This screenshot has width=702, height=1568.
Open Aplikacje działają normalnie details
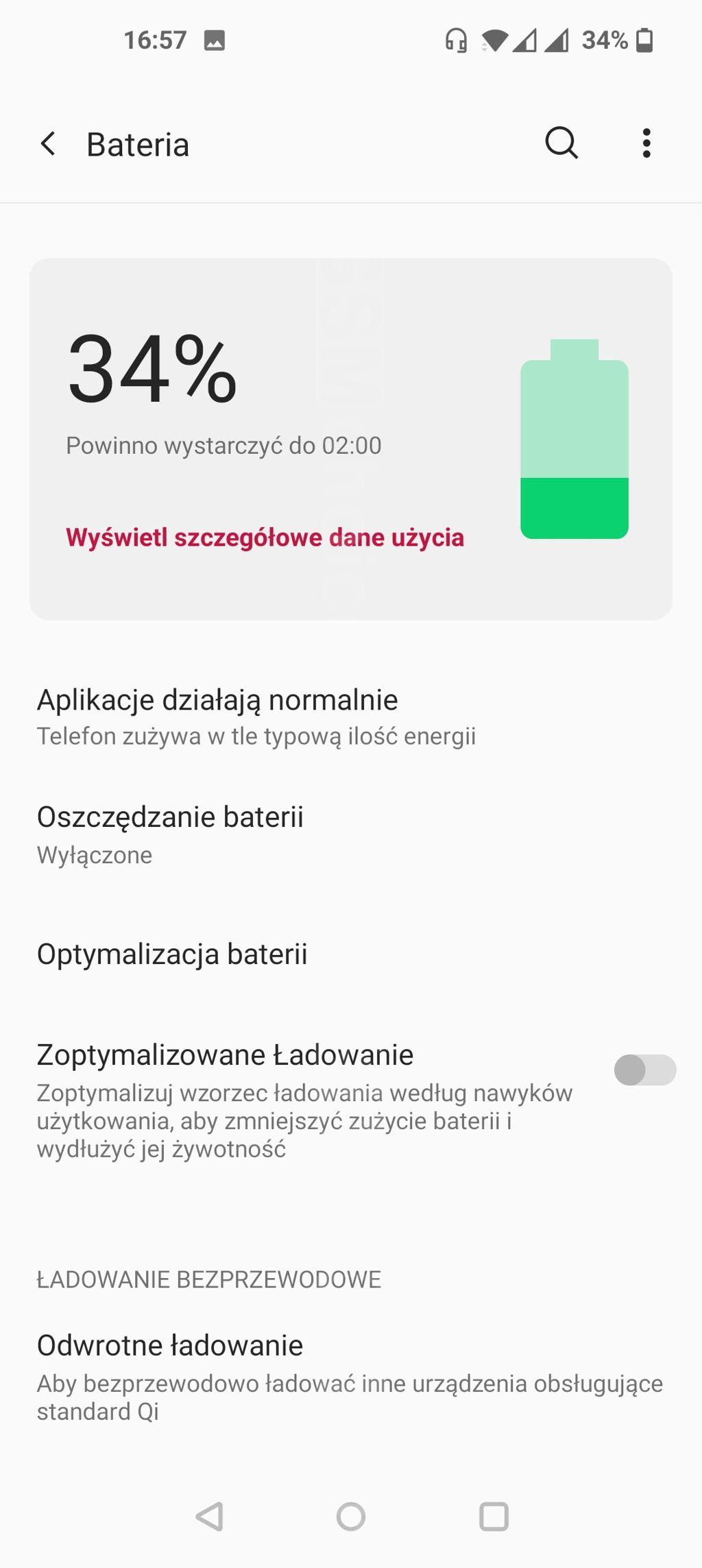click(x=256, y=716)
